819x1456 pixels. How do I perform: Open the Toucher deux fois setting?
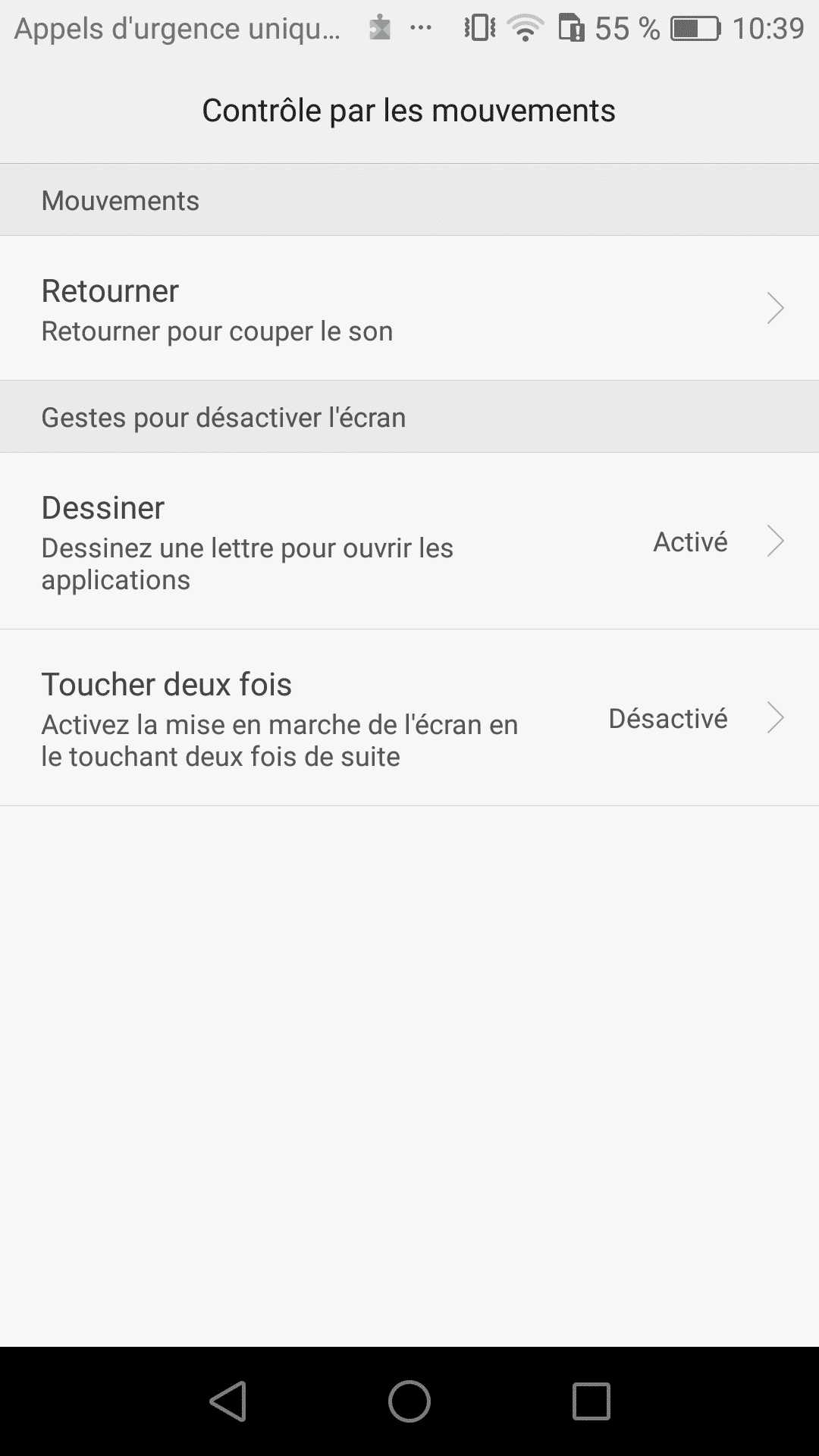point(409,718)
